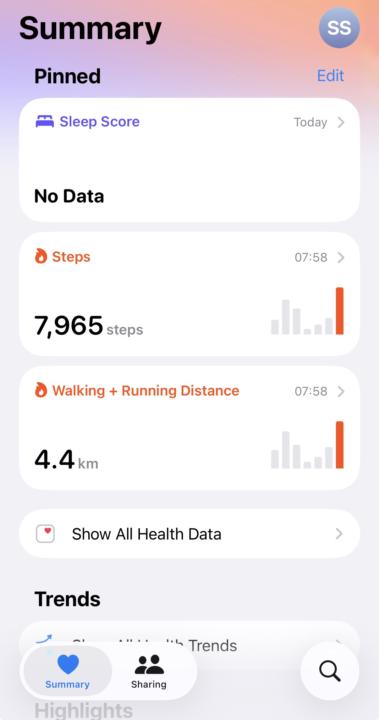
Task: Open the Sleep Score card
Action: [x=189, y=160]
